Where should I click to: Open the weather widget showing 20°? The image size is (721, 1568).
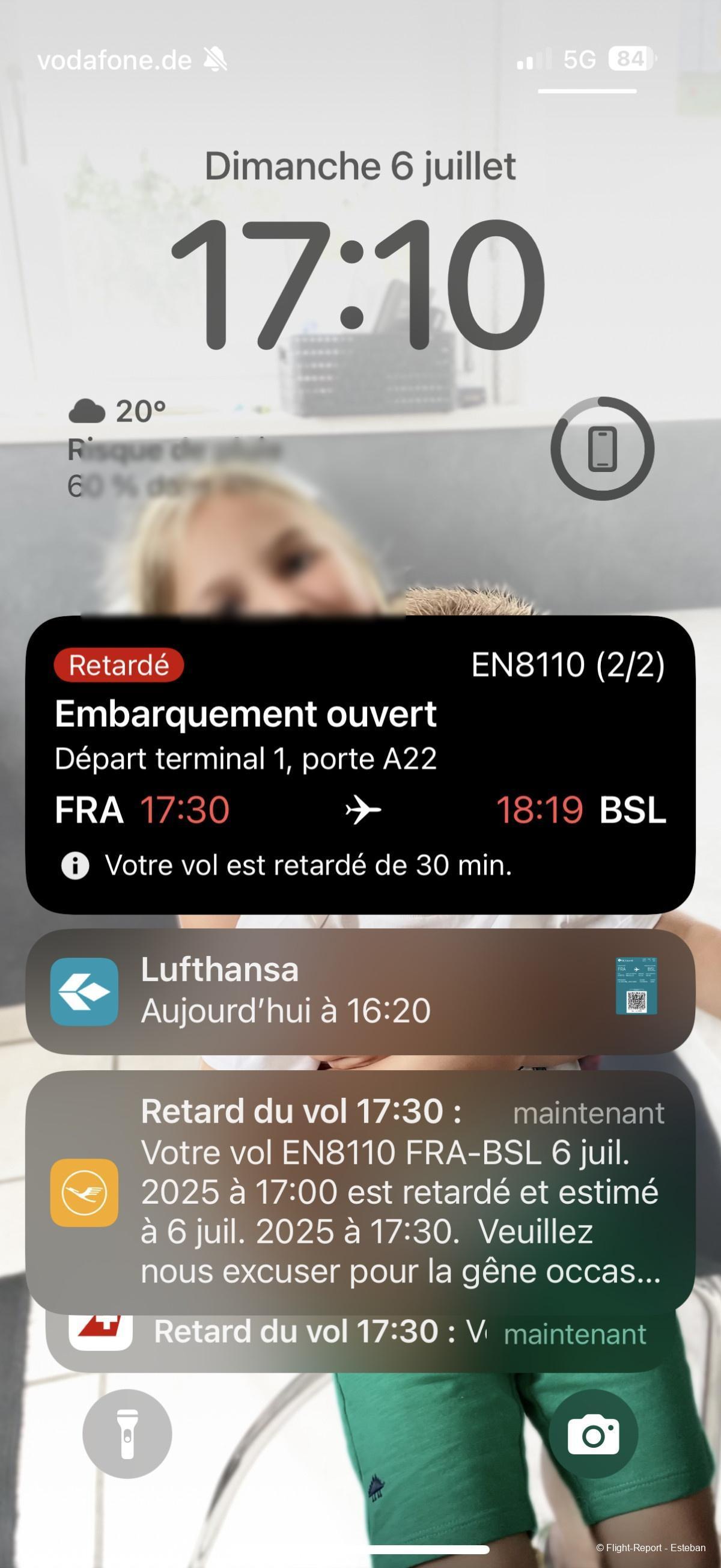[174, 449]
